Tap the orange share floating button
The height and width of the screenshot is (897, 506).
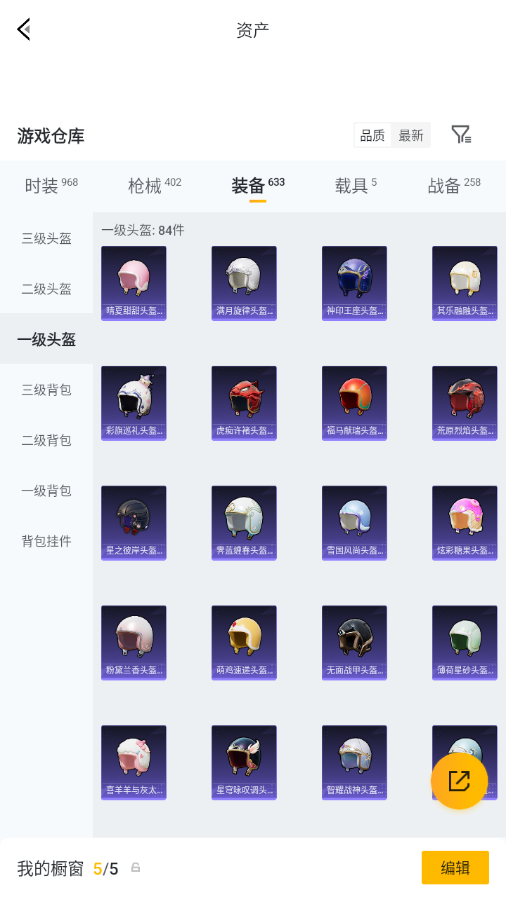[459, 780]
